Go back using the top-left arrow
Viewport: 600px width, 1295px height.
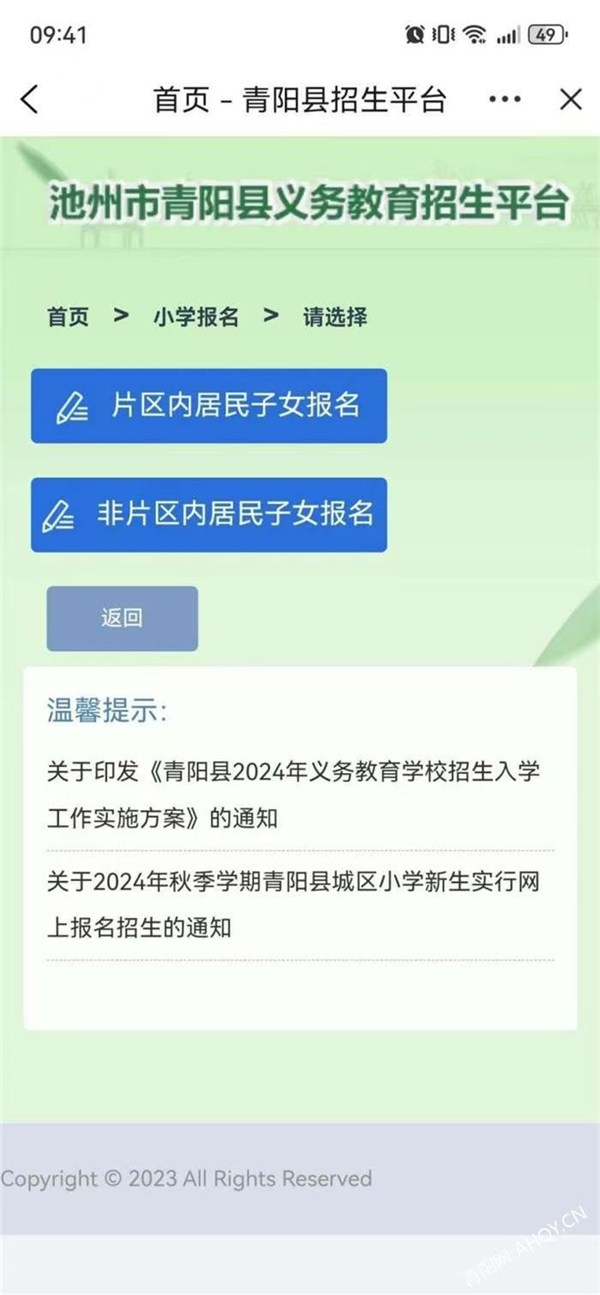coord(30,99)
